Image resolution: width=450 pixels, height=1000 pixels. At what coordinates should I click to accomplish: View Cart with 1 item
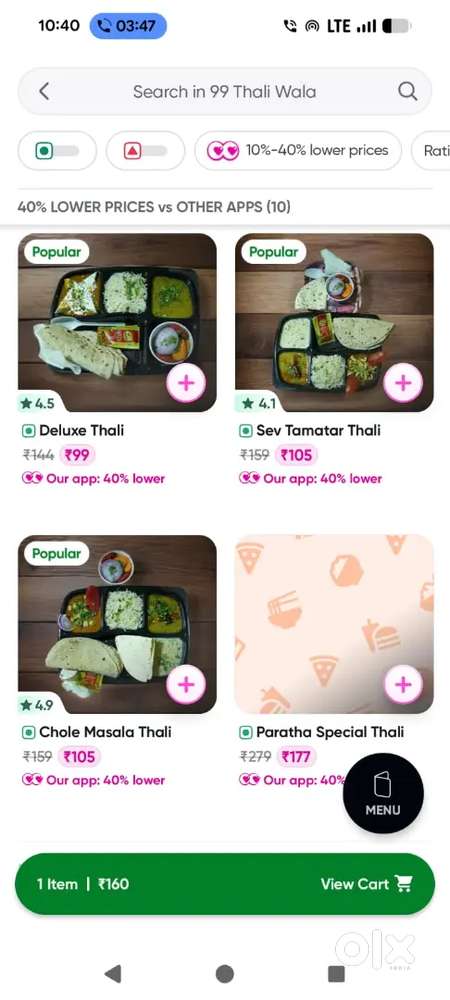click(x=225, y=884)
